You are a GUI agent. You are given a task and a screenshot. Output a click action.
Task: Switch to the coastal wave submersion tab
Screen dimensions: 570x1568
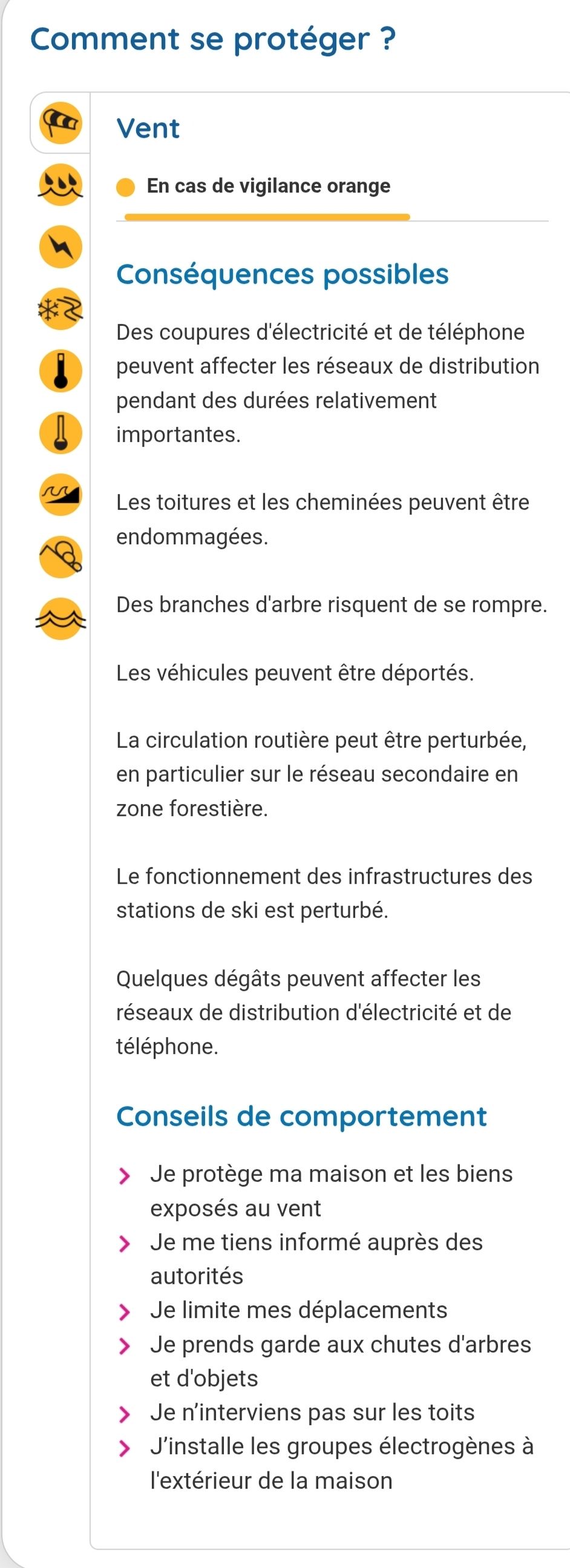tap(61, 557)
